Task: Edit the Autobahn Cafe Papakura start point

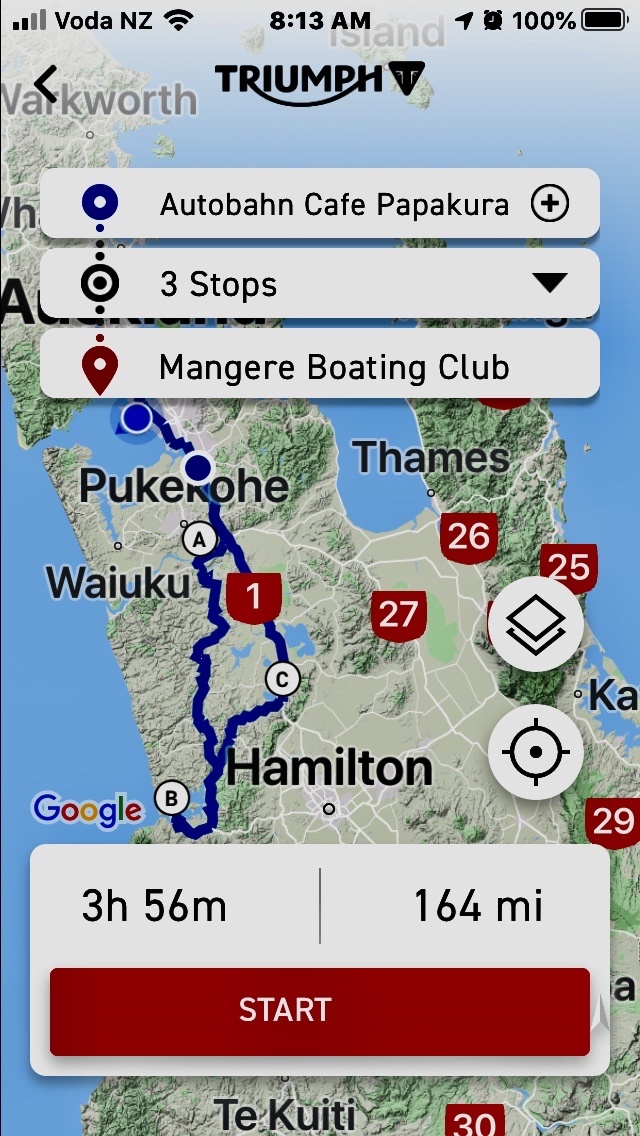Action: [334, 205]
